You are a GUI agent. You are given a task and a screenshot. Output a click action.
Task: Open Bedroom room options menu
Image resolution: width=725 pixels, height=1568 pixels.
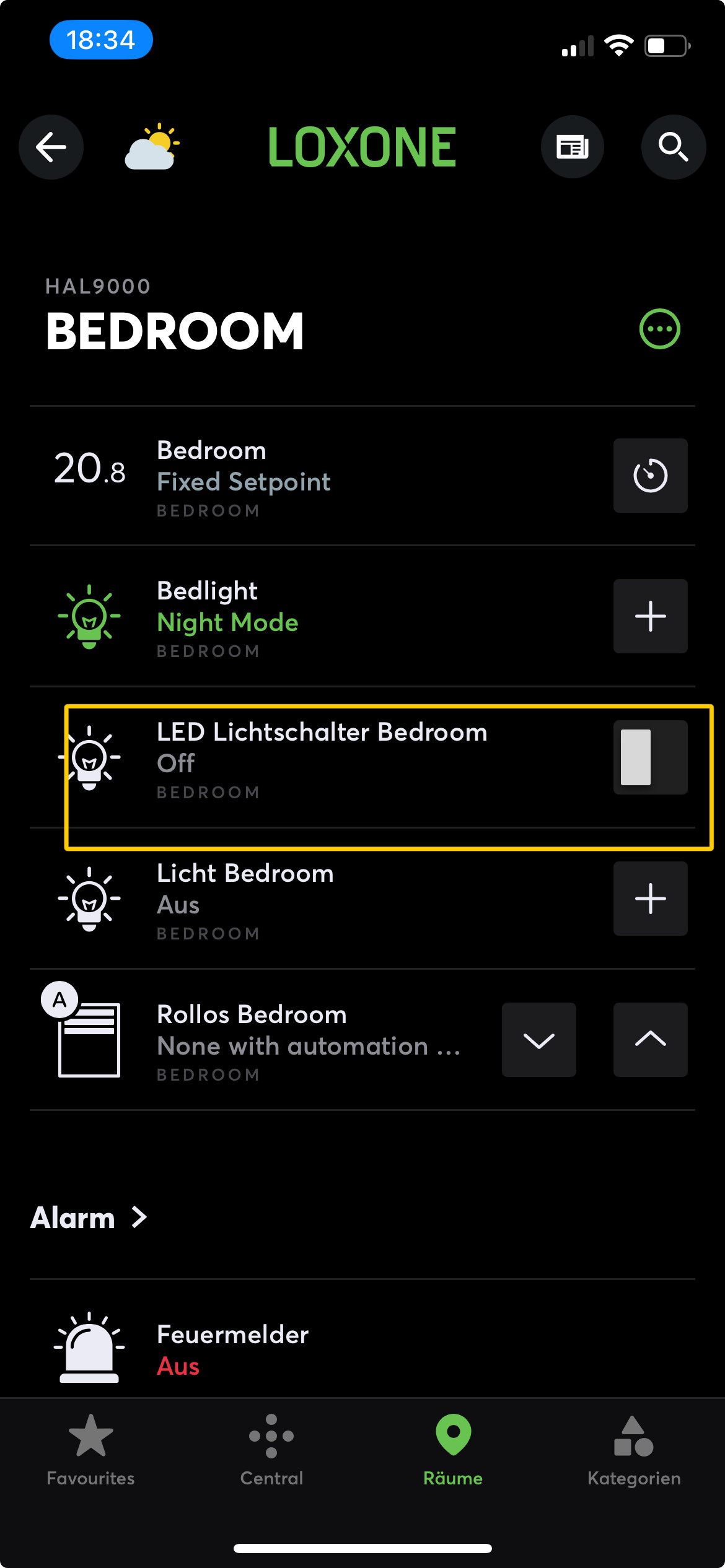click(x=659, y=329)
